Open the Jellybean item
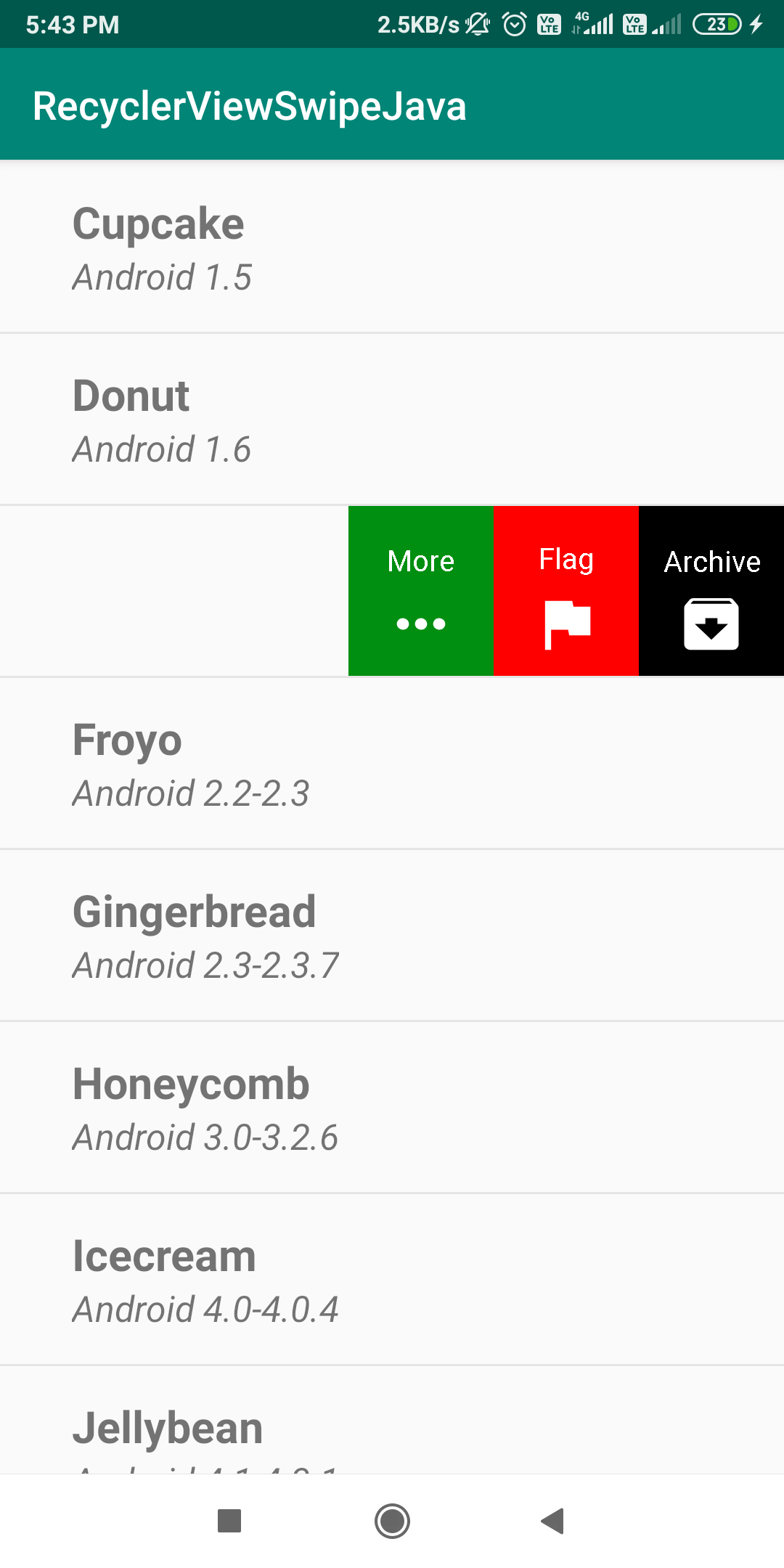This screenshot has width=784, height=1568. click(392, 1420)
